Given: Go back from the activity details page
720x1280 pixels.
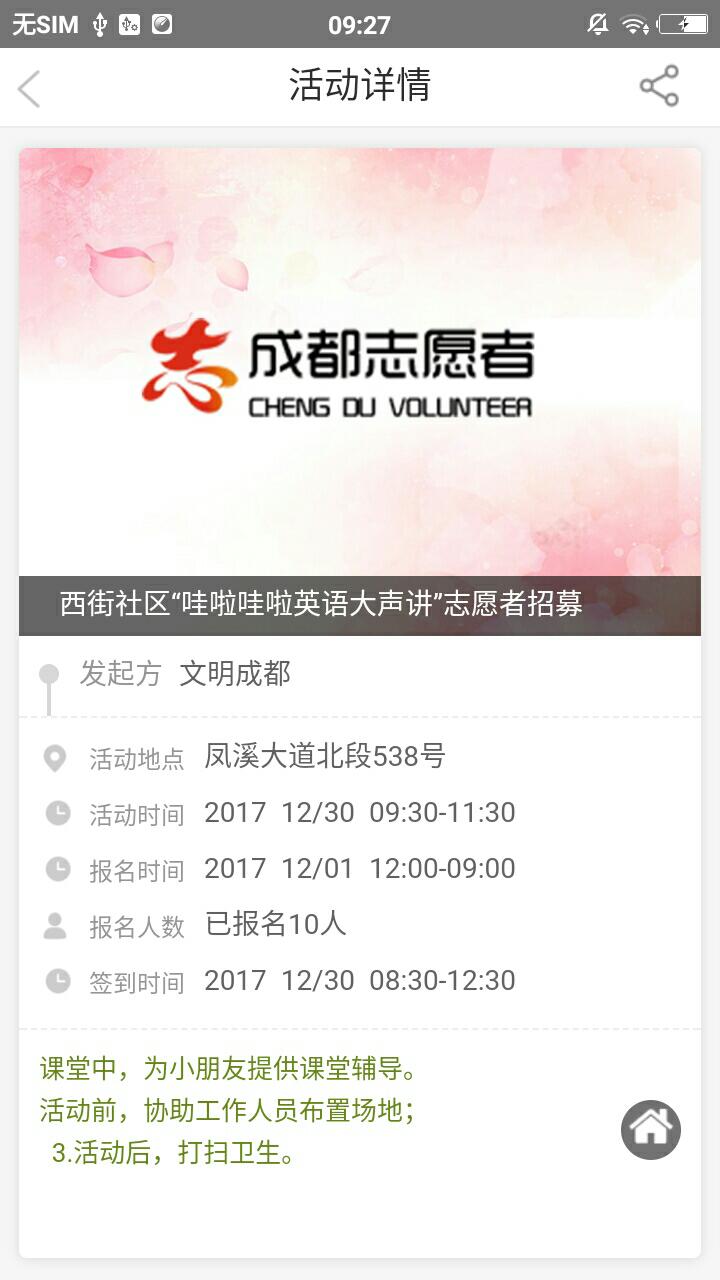Looking at the screenshot, I should click(x=29, y=88).
